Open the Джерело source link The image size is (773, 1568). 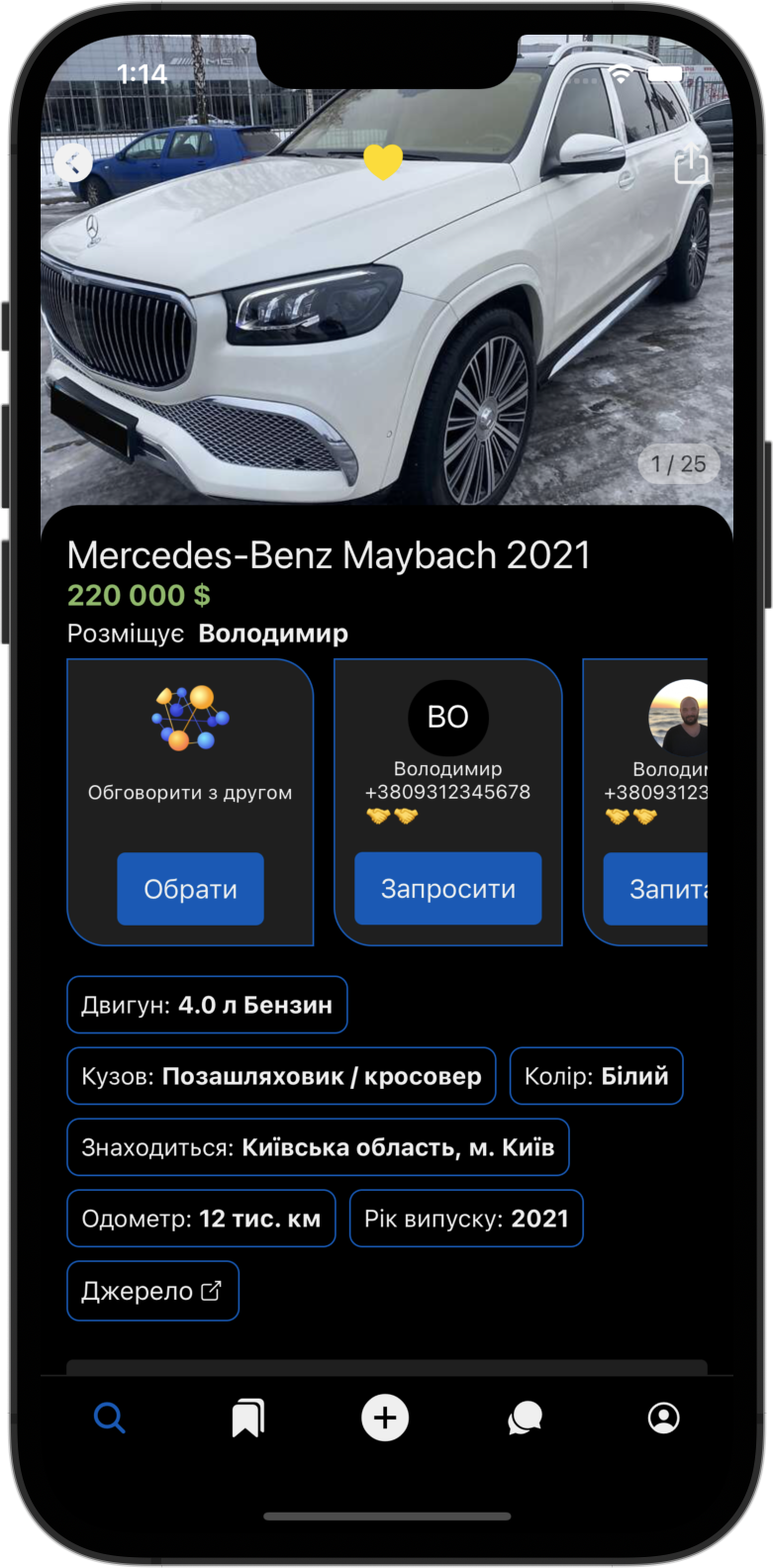[x=152, y=1291]
